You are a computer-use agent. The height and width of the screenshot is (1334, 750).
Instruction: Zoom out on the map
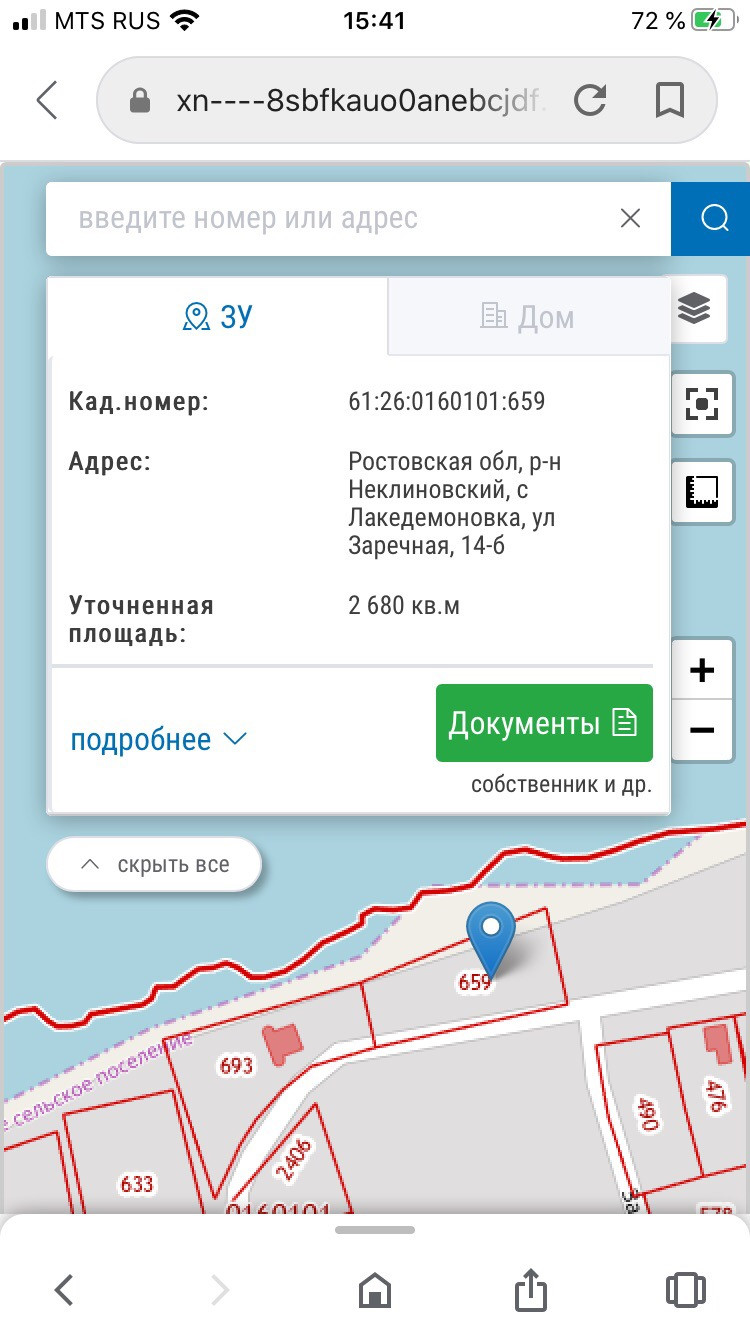pos(702,730)
